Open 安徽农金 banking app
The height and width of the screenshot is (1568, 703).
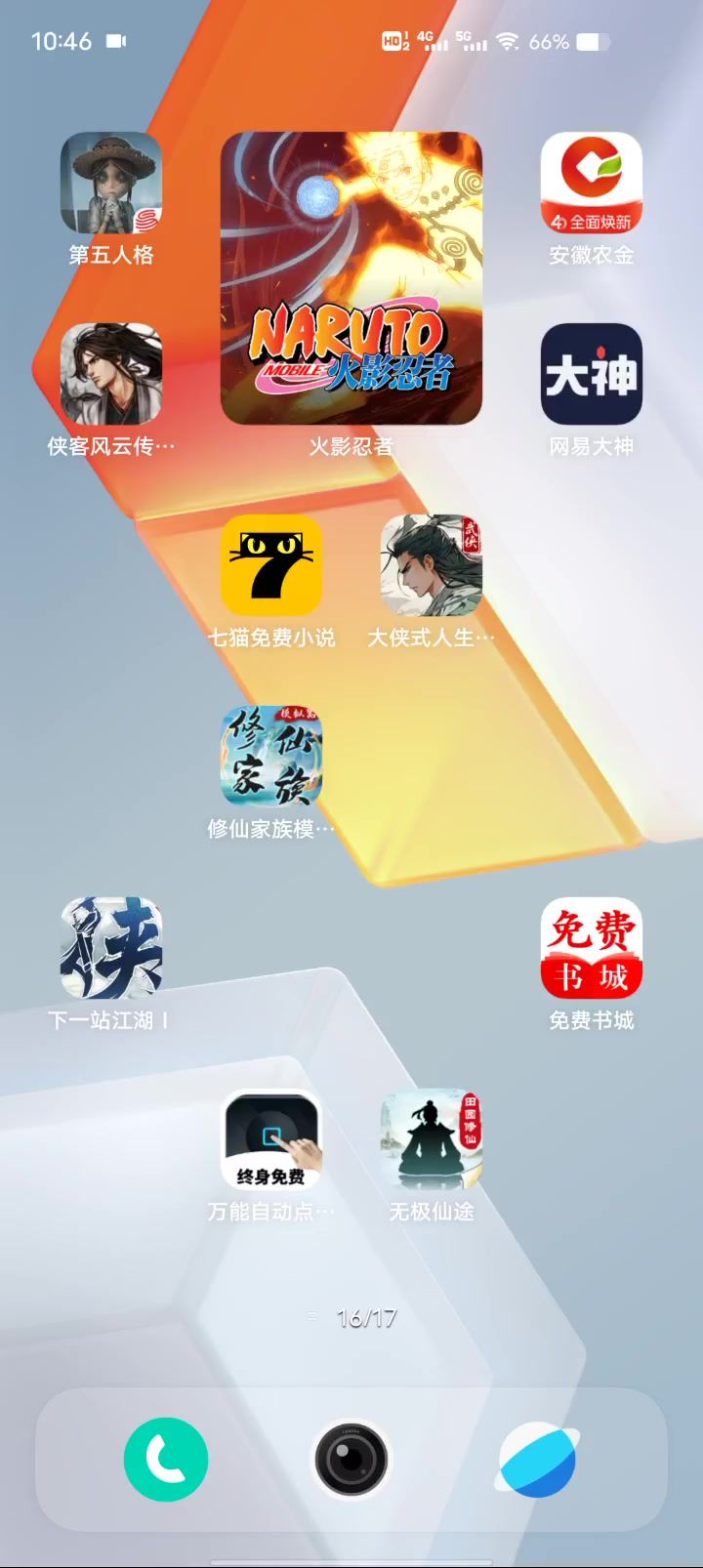click(592, 183)
